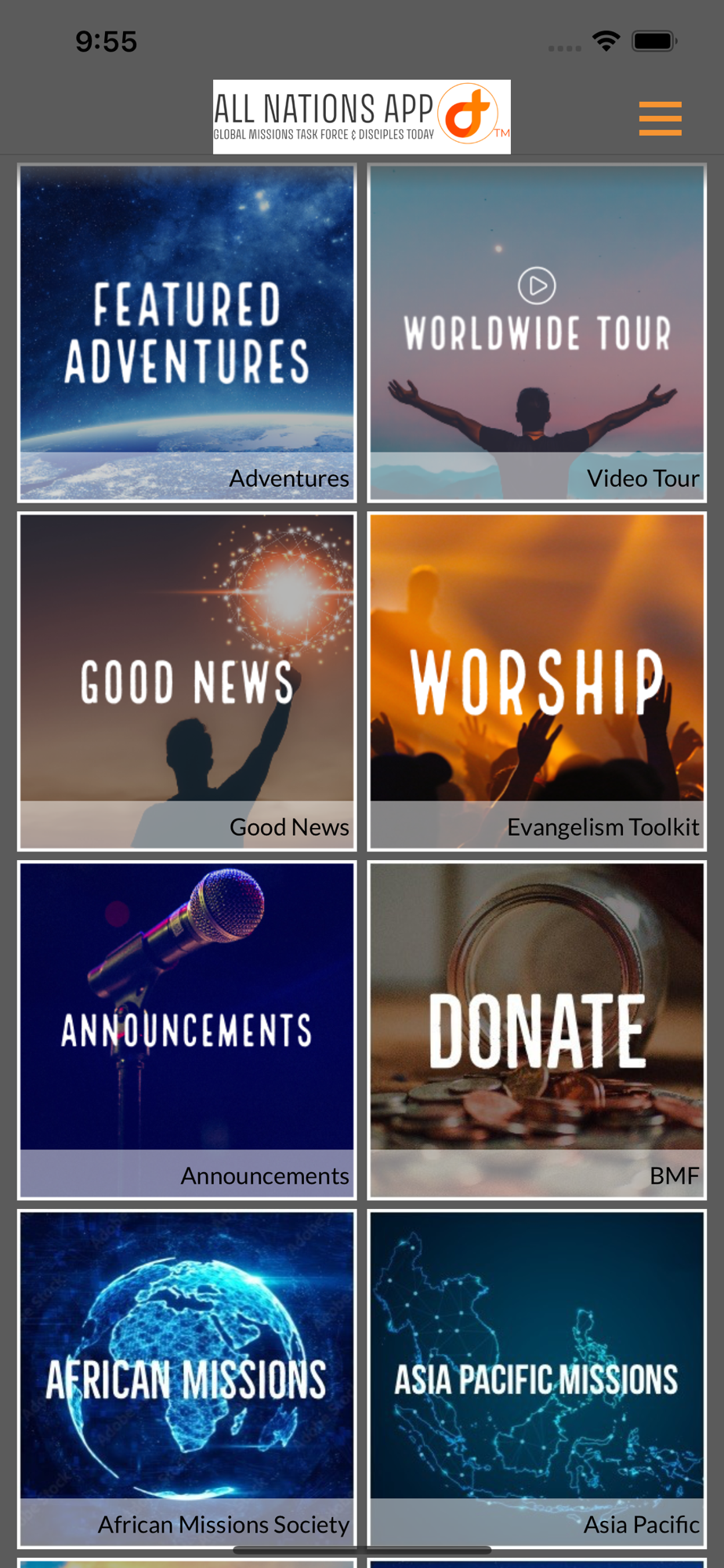The image size is (724, 1568).
Task: View the Announcements tile
Action: click(x=187, y=1029)
